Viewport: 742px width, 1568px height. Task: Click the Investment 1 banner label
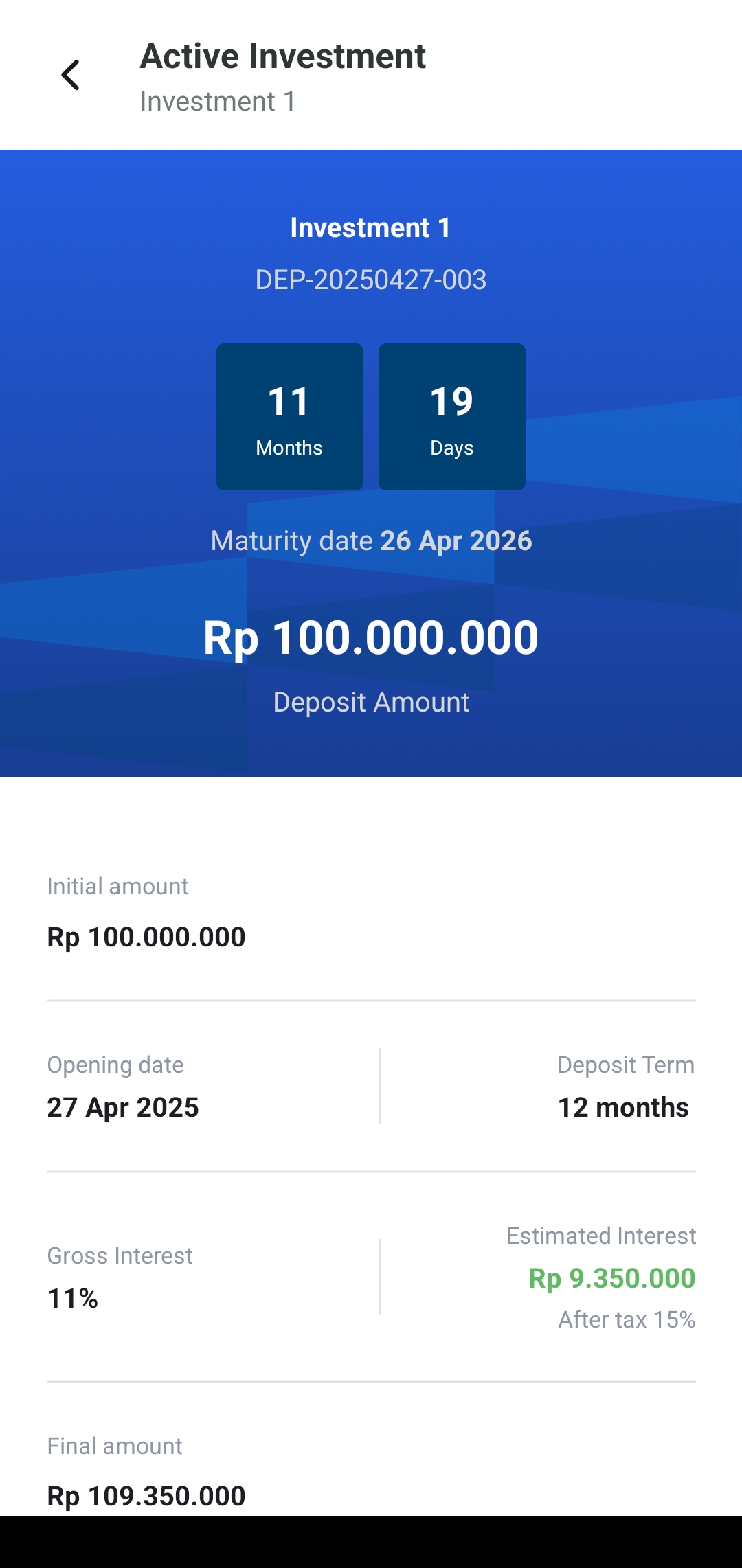pos(371,227)
